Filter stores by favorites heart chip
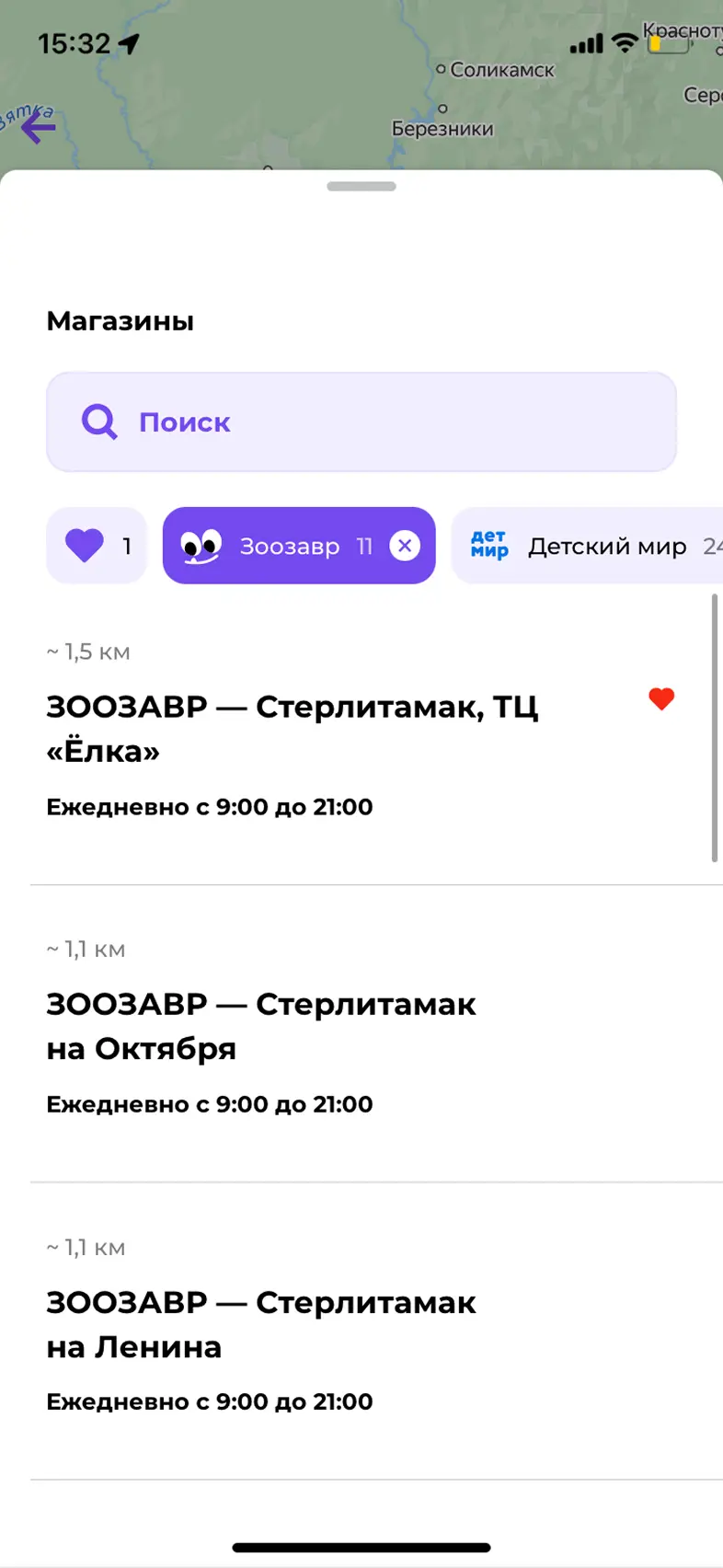Viewport: 723px width, 1568px height. pos(97,546)
